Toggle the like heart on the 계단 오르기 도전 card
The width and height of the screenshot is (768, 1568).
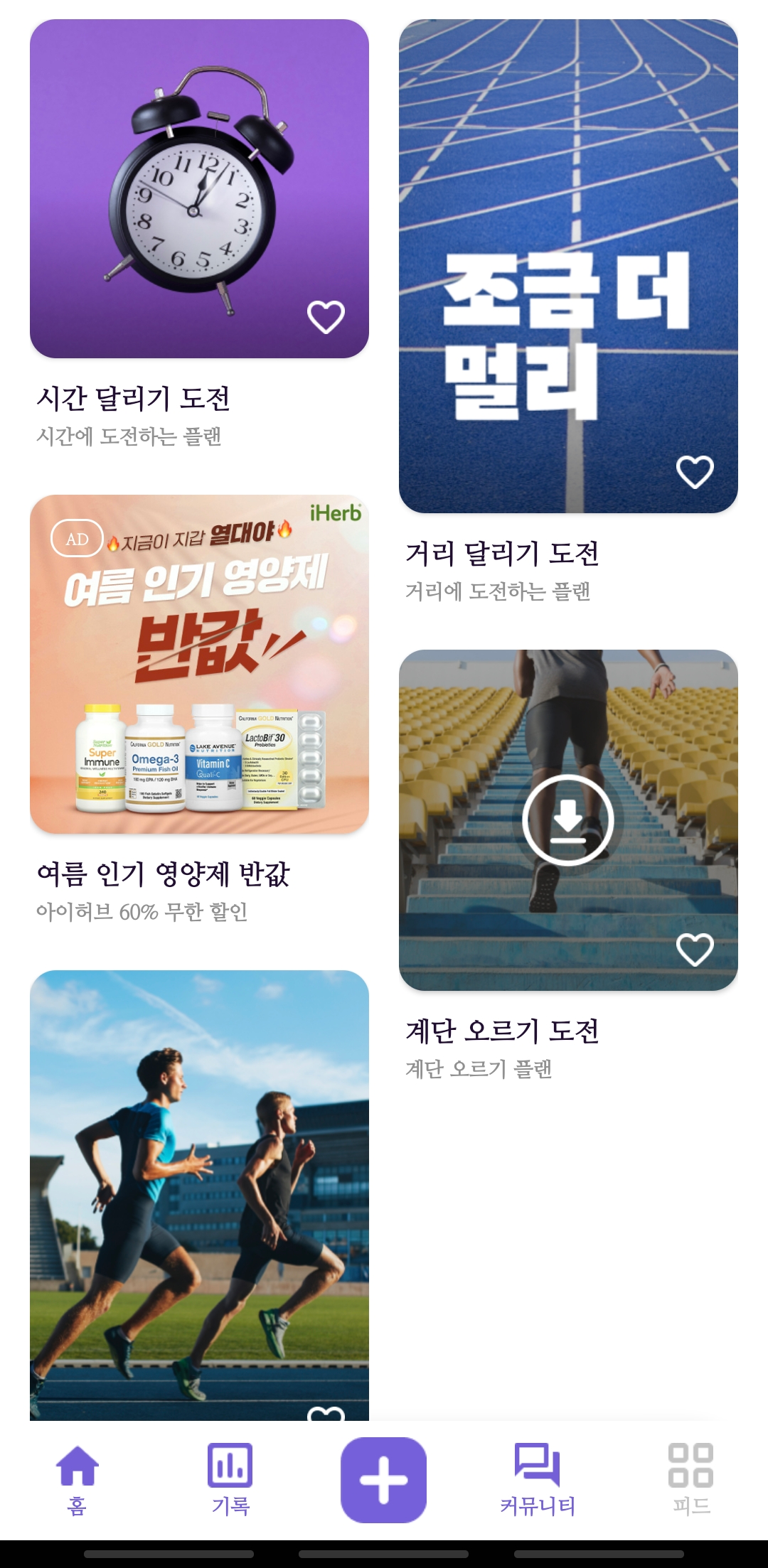tap(694, 947)
